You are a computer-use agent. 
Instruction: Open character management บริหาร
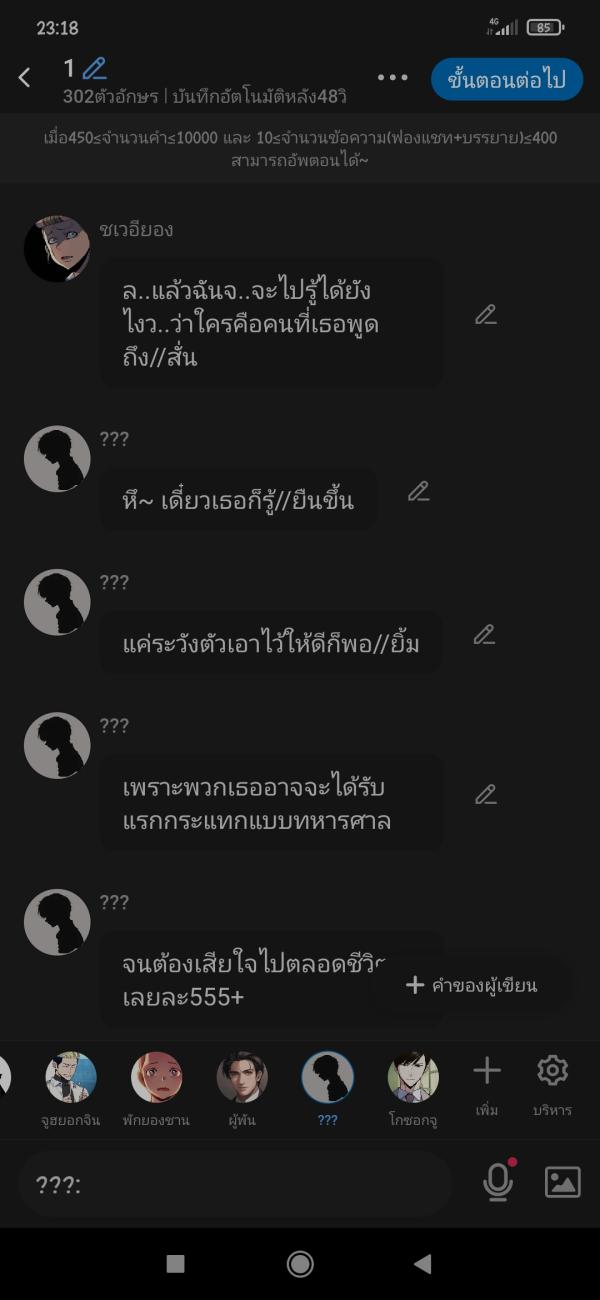[x=552, y=1083]
